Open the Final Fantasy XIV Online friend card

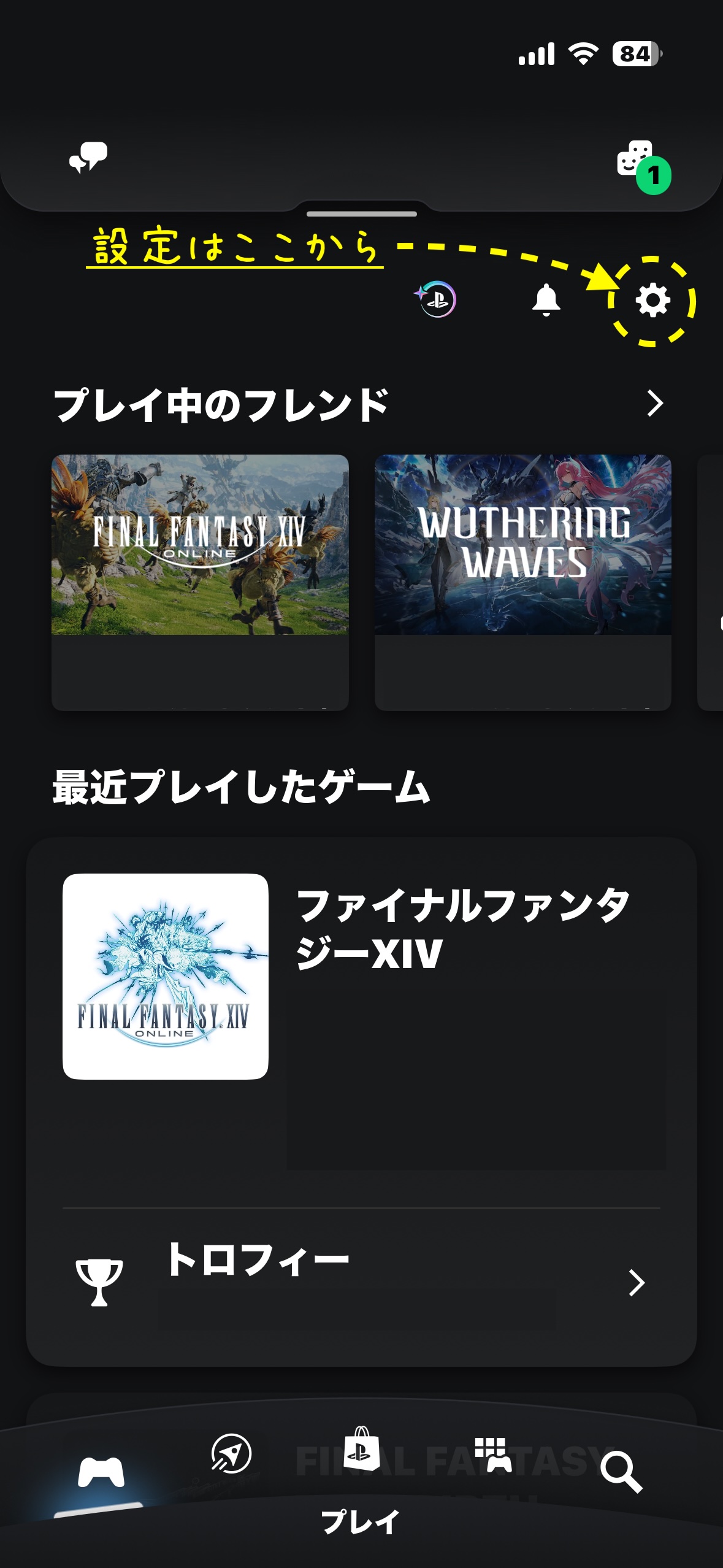200,582
